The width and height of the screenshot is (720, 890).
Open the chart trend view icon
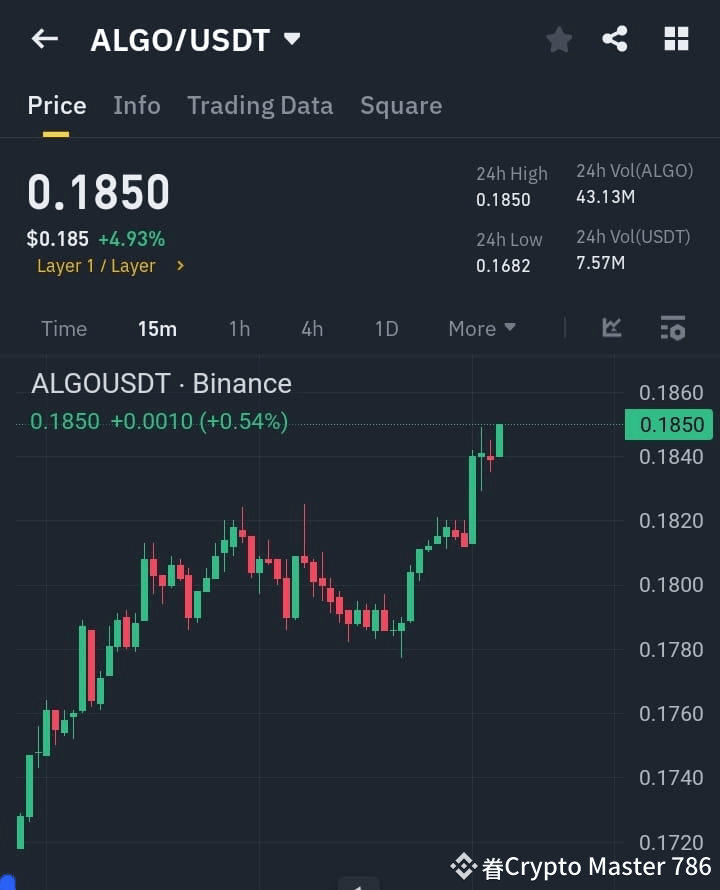(611, 328)
